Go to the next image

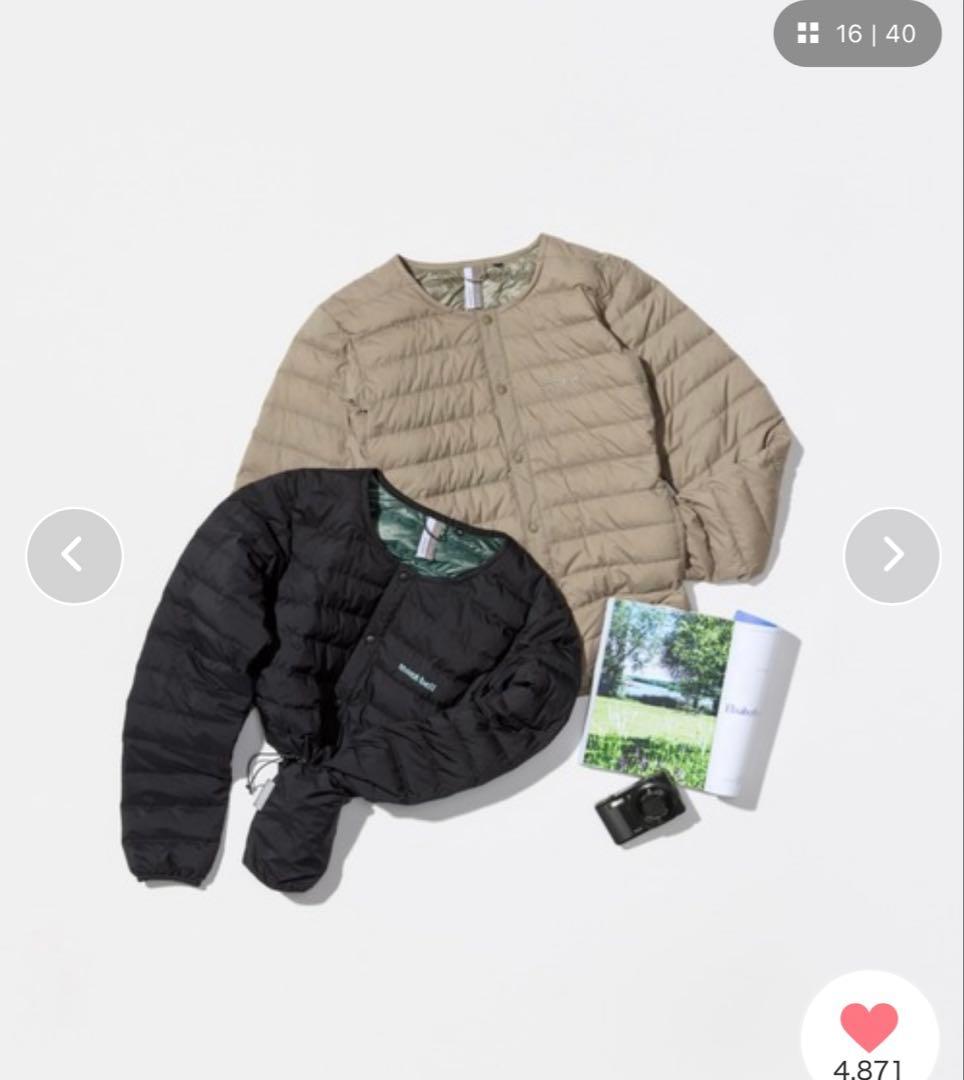coord(892,555)
